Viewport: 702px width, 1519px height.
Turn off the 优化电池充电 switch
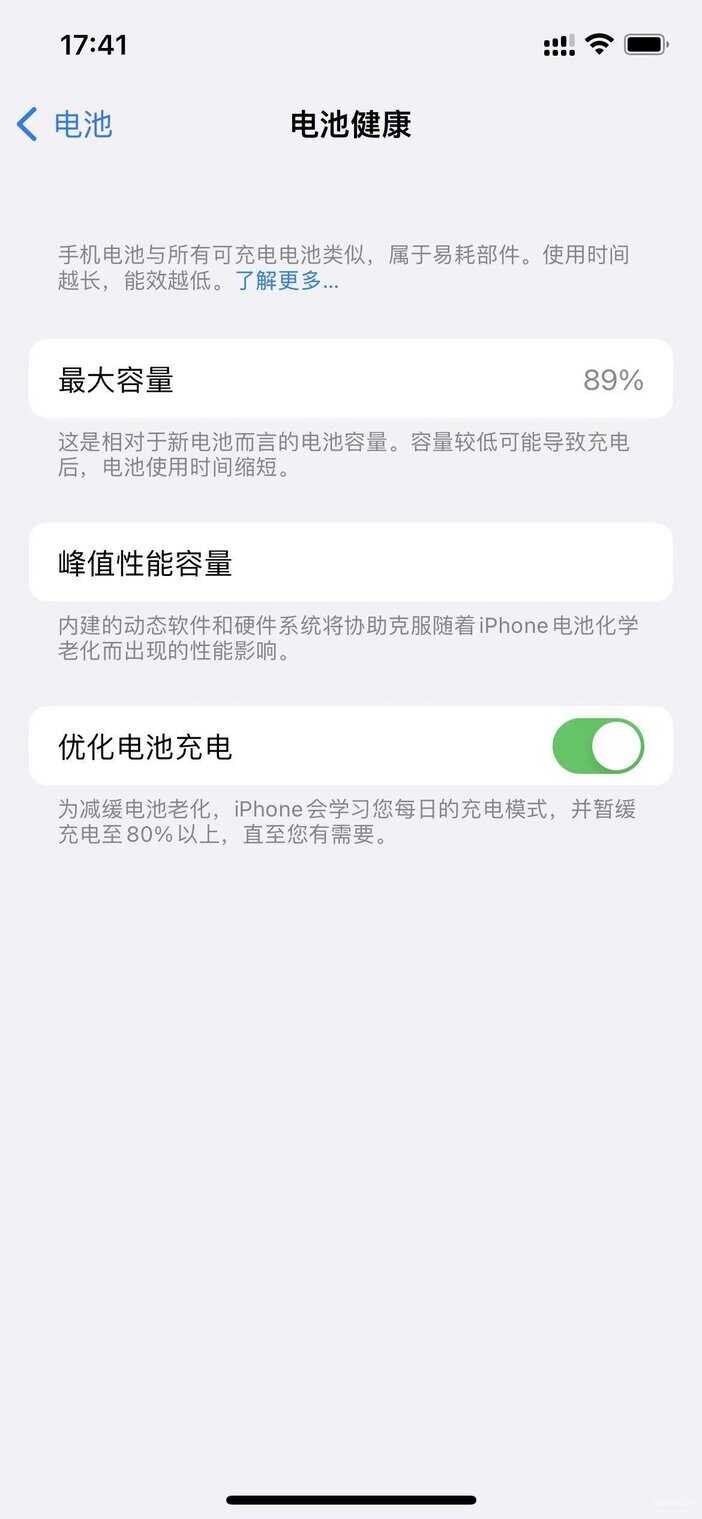pos(598,746)
